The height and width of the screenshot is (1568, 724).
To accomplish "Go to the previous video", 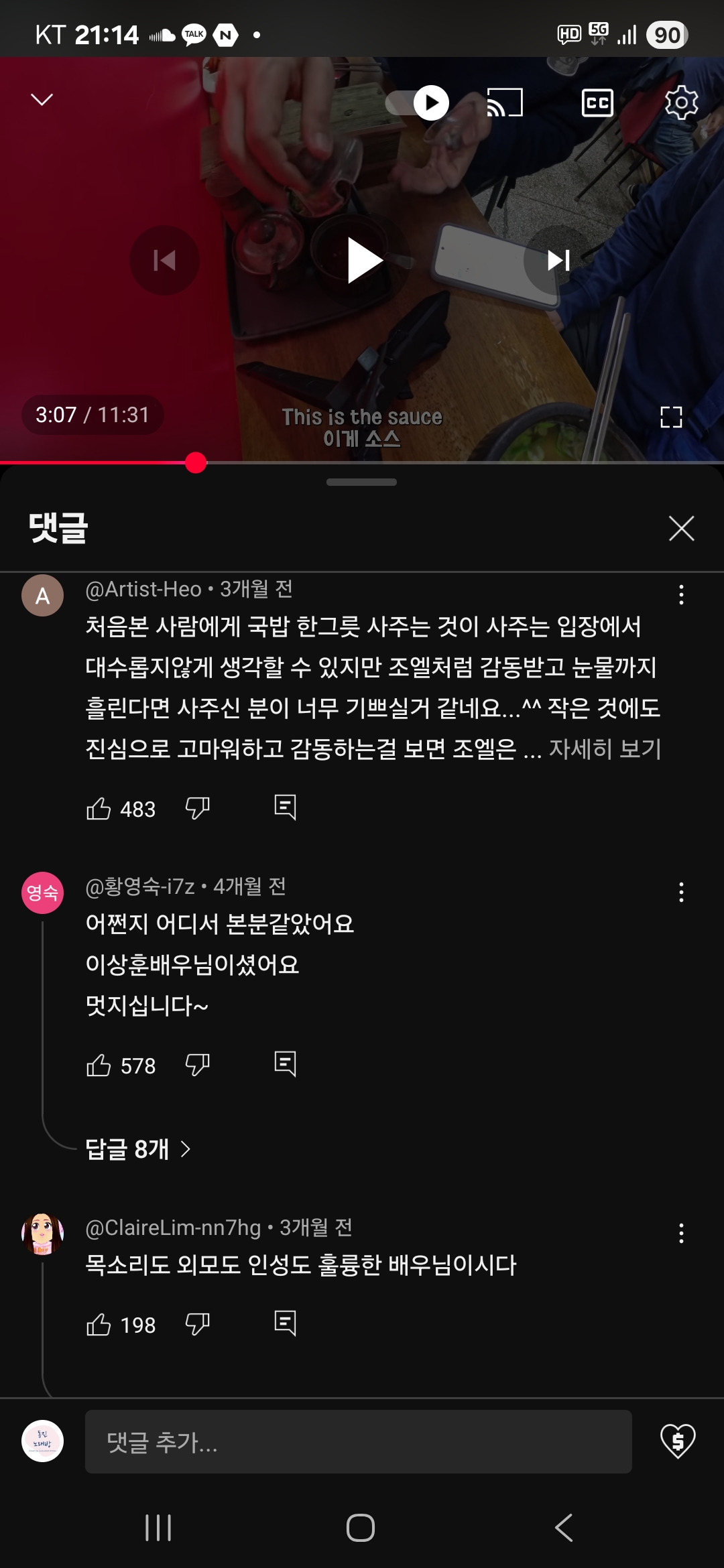I will (164, 260).
